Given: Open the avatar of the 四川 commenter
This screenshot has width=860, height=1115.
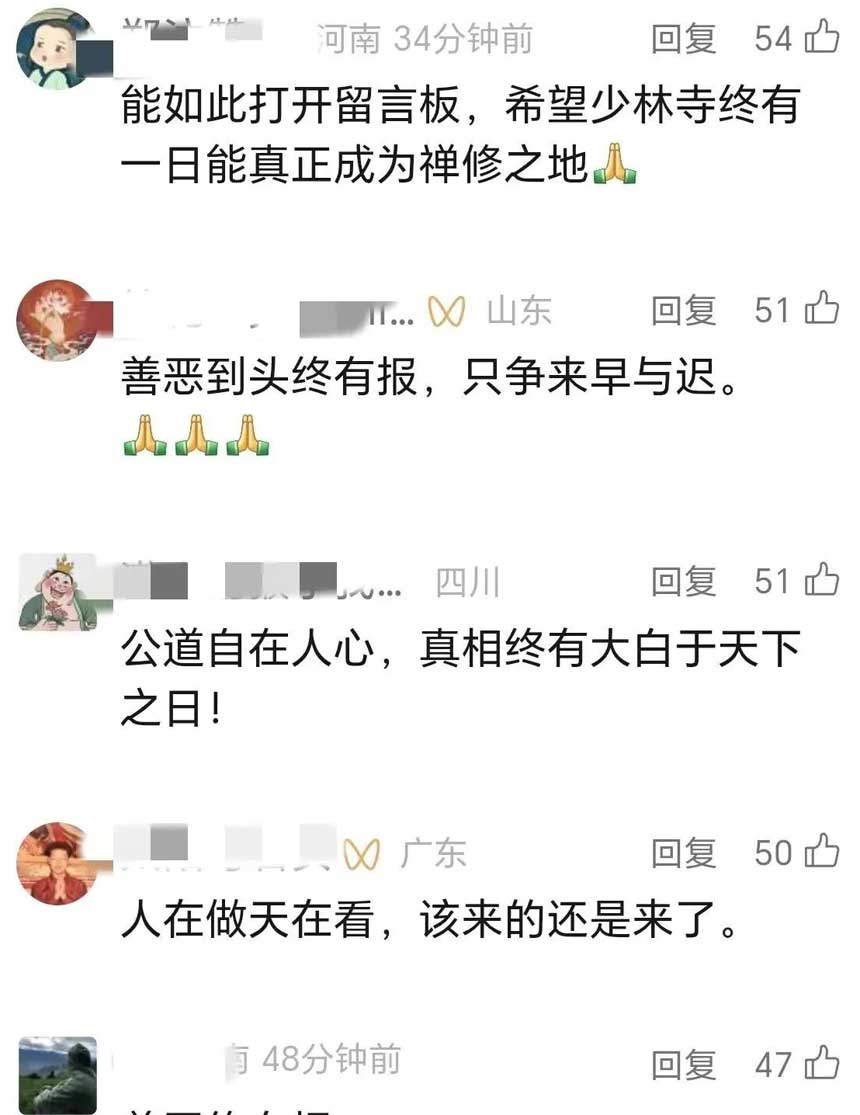Looking at the screenshot, I should click(57, 592).
